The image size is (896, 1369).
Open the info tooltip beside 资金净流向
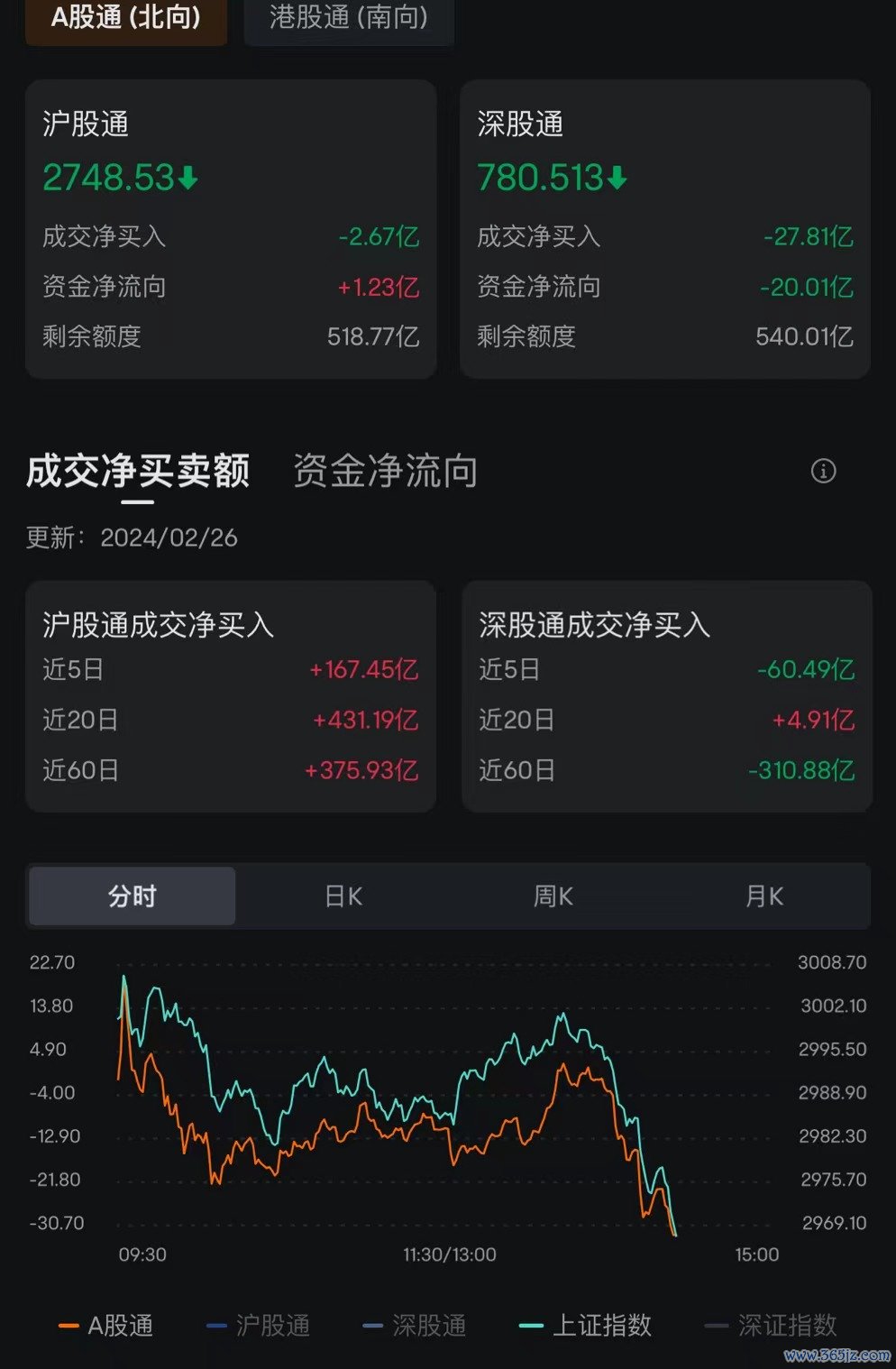point(824,472)
